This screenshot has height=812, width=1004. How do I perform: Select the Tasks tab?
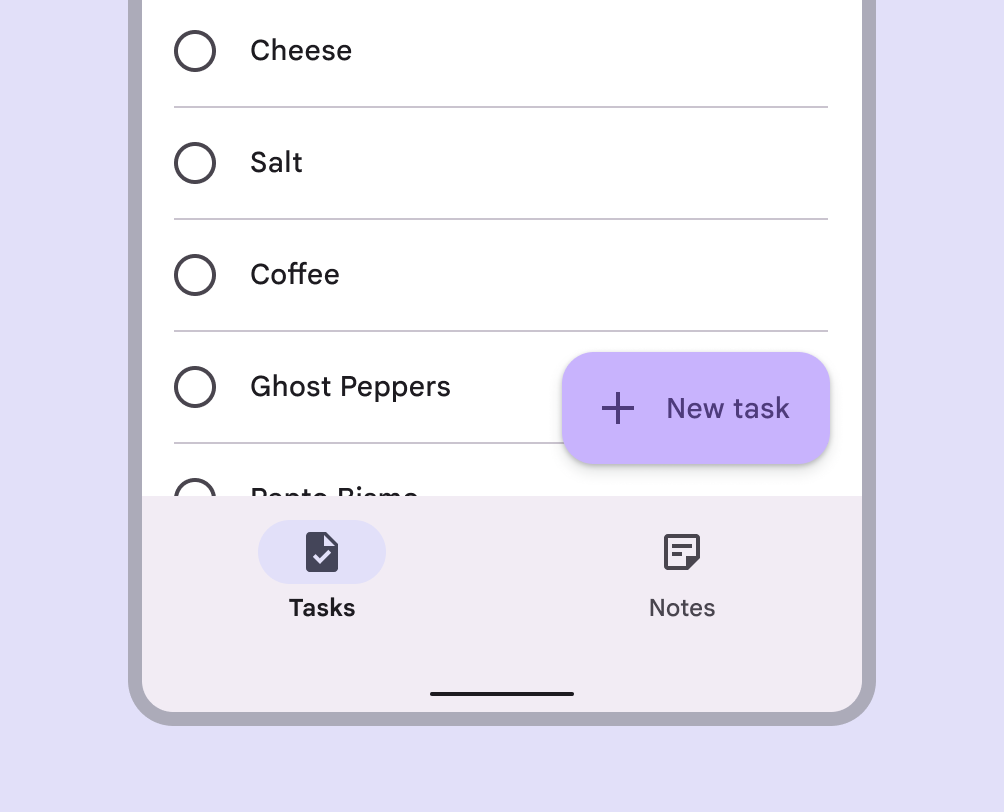(x=322, y=571)
